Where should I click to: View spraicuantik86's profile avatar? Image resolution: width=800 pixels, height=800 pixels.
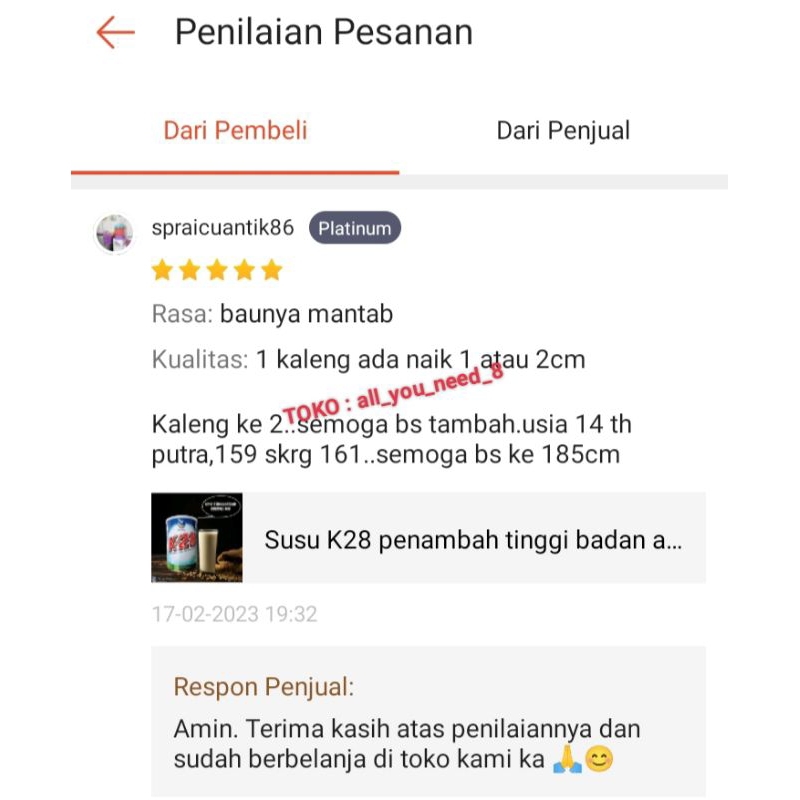tap(114, 234)
